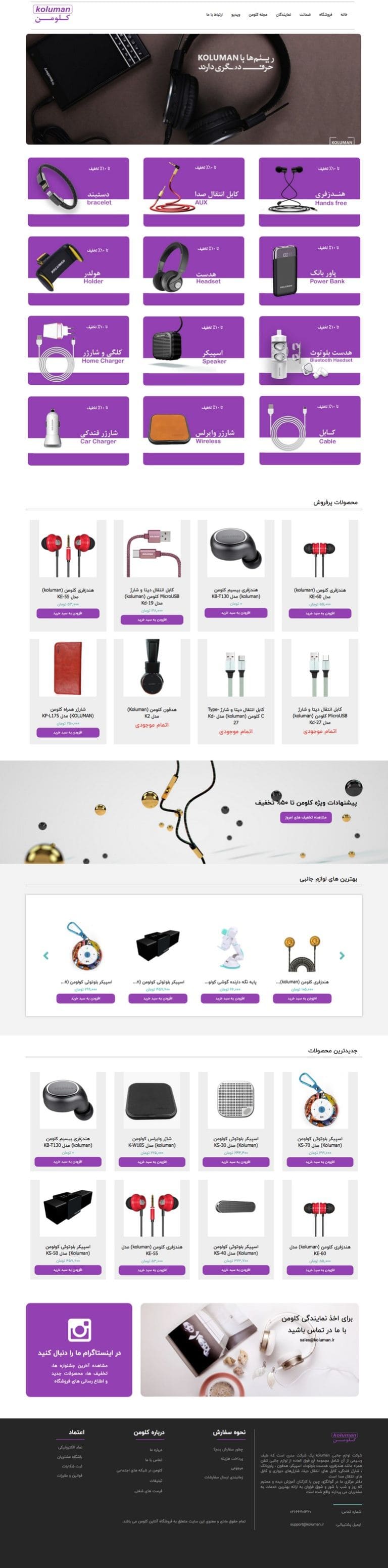Add the Kd-19 MicroUSB cable to cart
The width and height of the screenshot is (388, 1568).
(152, 619)
